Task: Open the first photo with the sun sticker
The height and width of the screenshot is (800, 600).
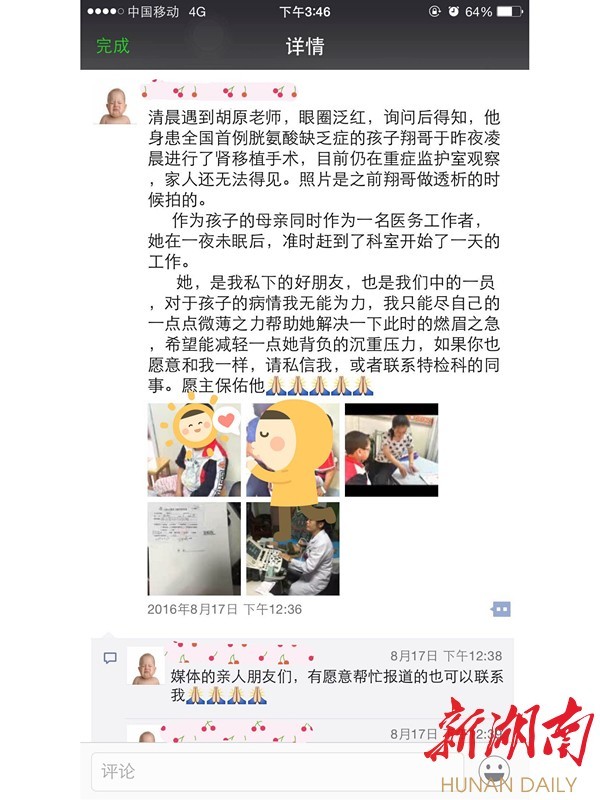Action: pyautogui.click(x=194, y=450)
